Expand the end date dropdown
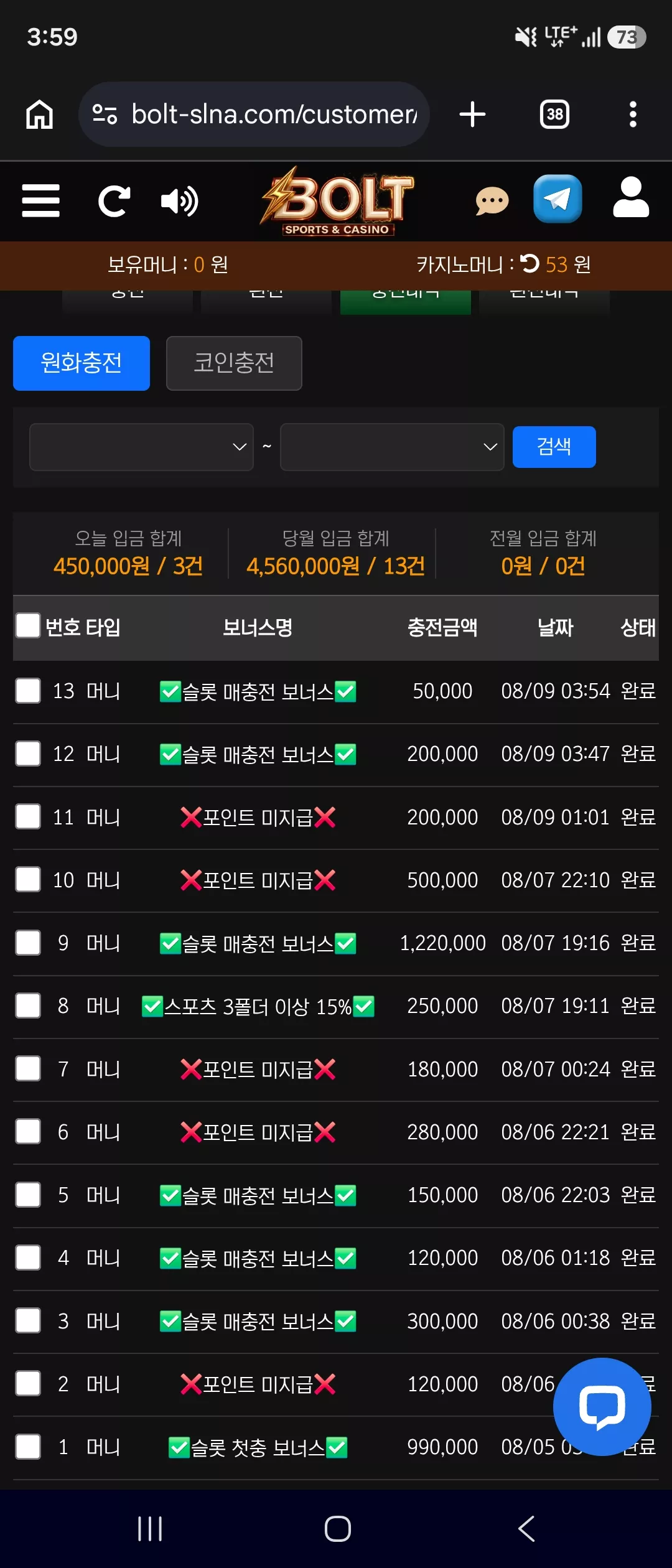Viewport: 672px width, 1568px height. coord(392,447)
